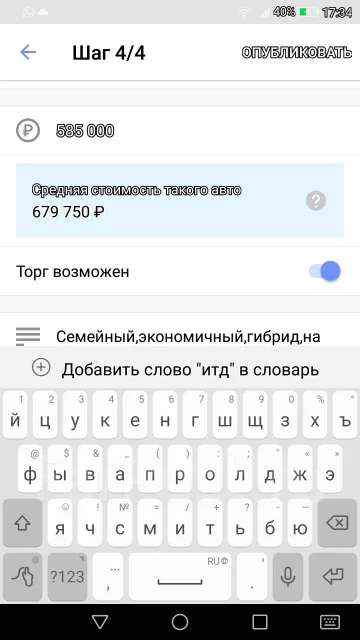This screenshot has width=360, height=640.
Task: Go back from step 4/4
Action: [x=28, y=52]
